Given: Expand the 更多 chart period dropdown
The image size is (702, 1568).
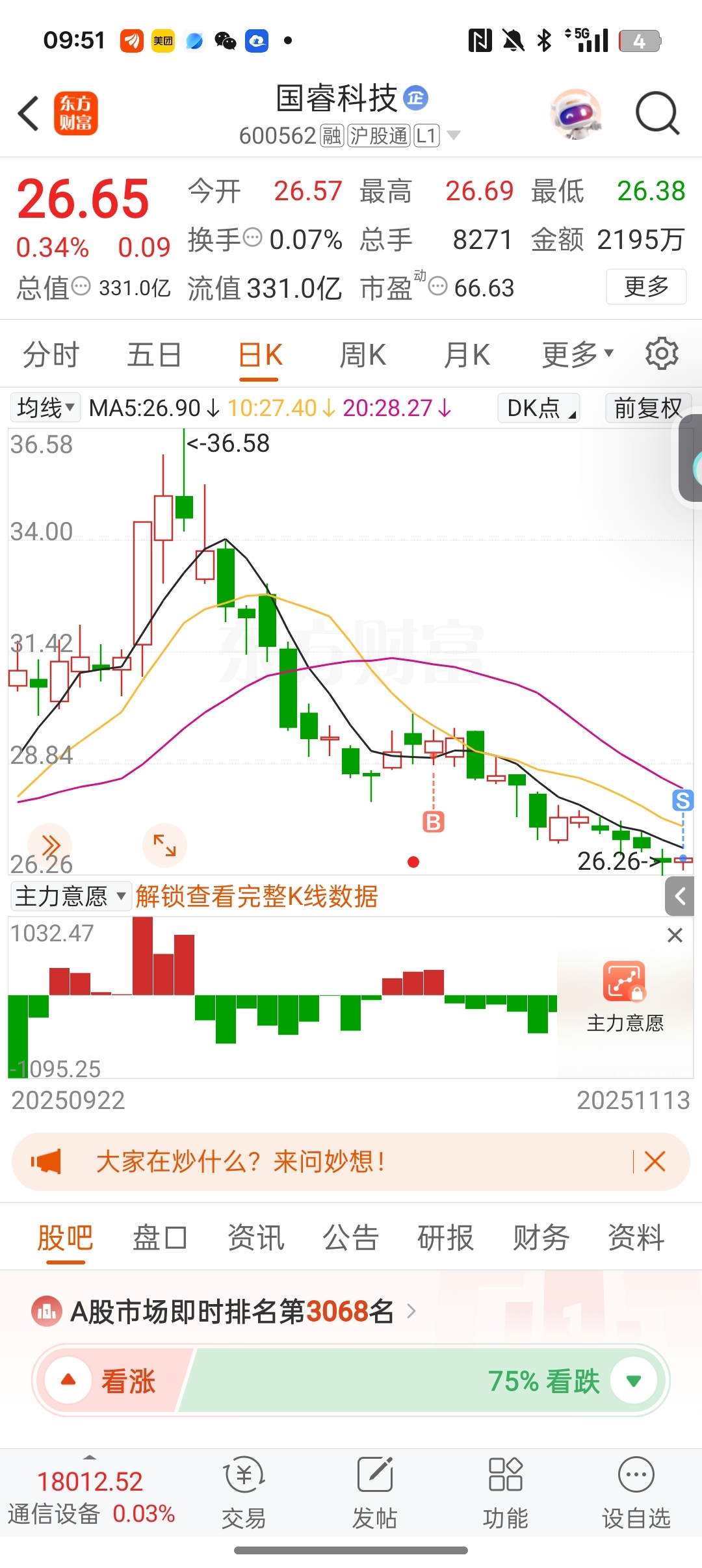Looking at the screenshot, I should tap(577, 356).
